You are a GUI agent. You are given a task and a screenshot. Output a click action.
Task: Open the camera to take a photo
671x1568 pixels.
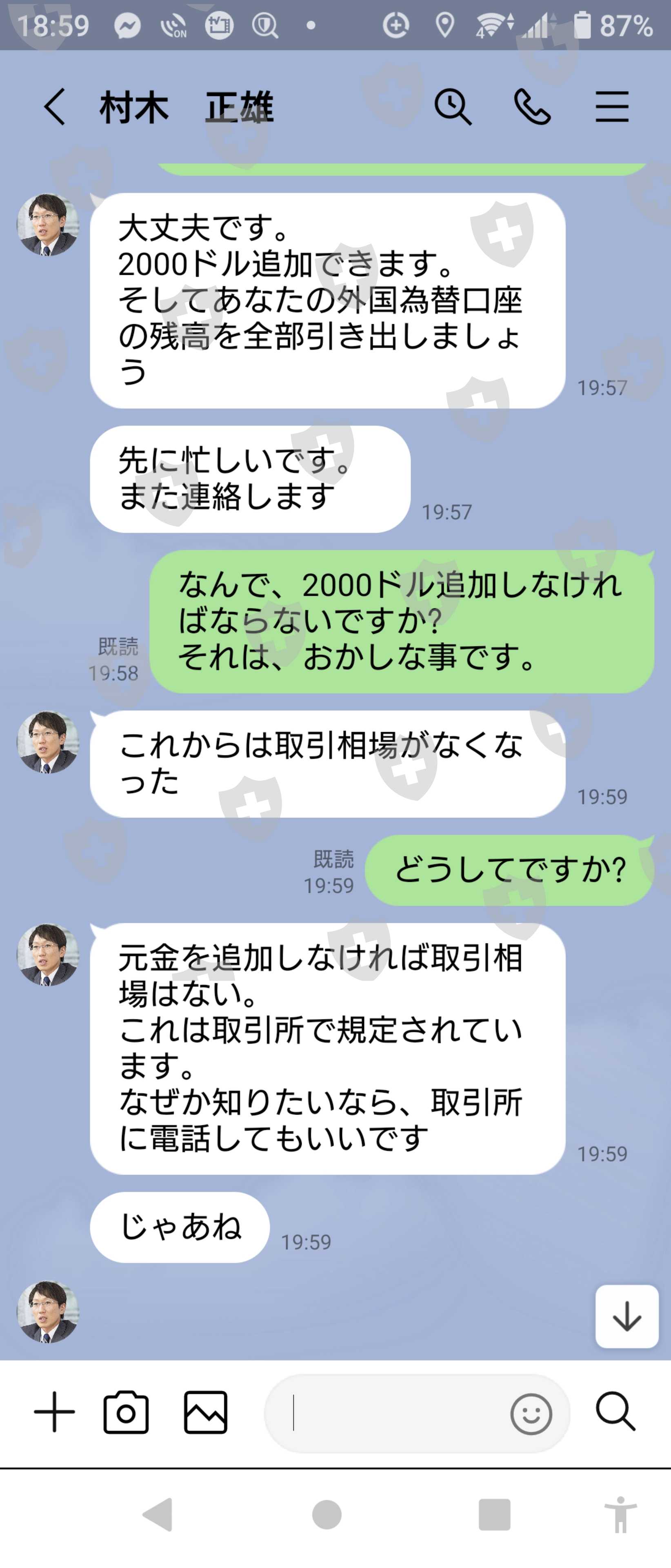126,1412
